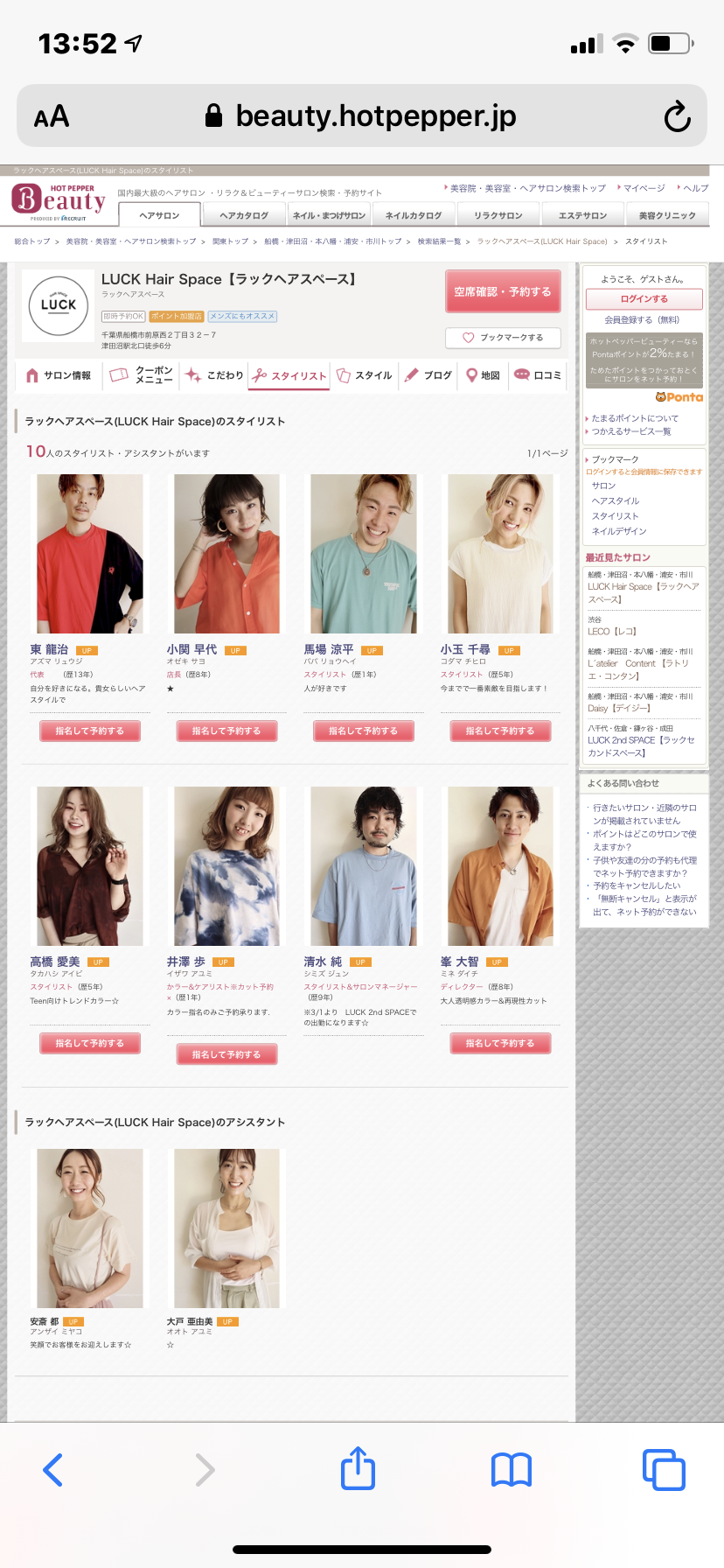The image size is (724, 1568).
Task: Open the 口コミ reviews tab
Action: pos(538,375)
